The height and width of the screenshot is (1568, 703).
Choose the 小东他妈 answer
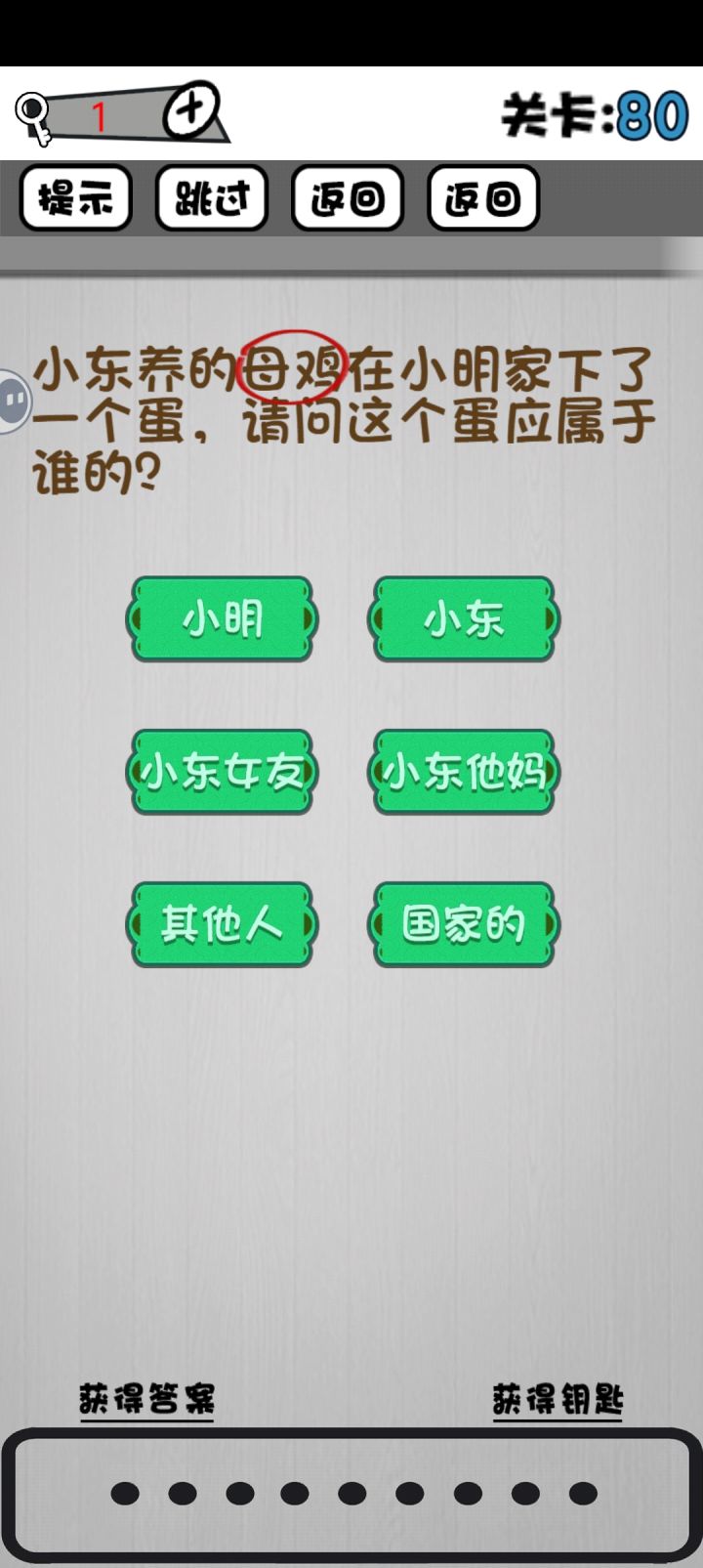tap(464, 772)
